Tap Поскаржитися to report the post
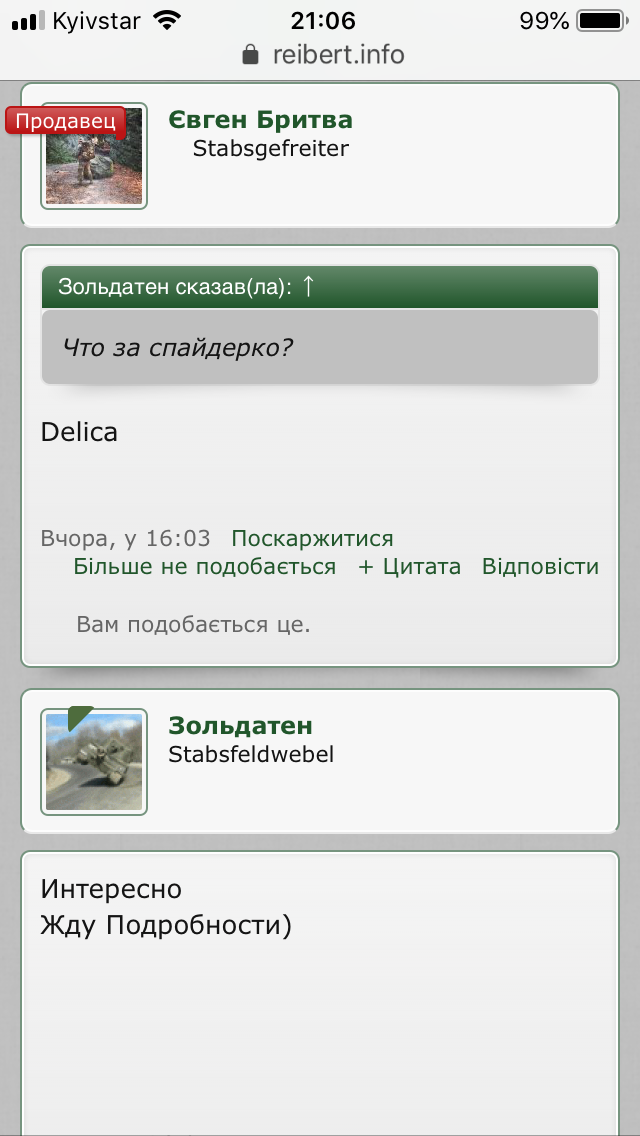This screenshot has height=1136, width=640. tap(312, 539)
